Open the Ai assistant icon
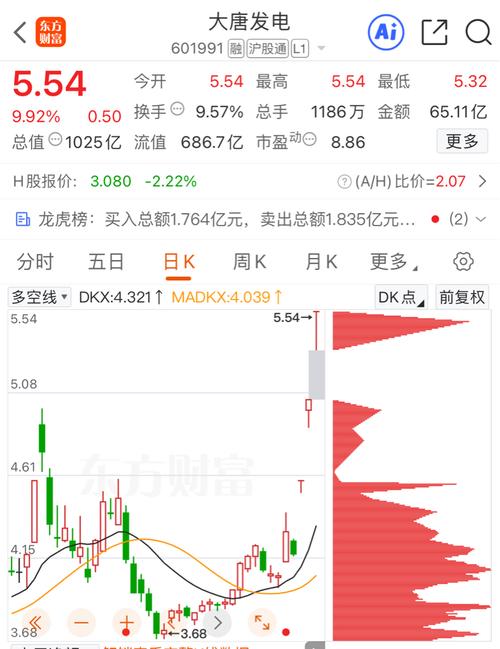Image resolution: width=500 pixels, height=649 pixels. [x=386, y=32]
